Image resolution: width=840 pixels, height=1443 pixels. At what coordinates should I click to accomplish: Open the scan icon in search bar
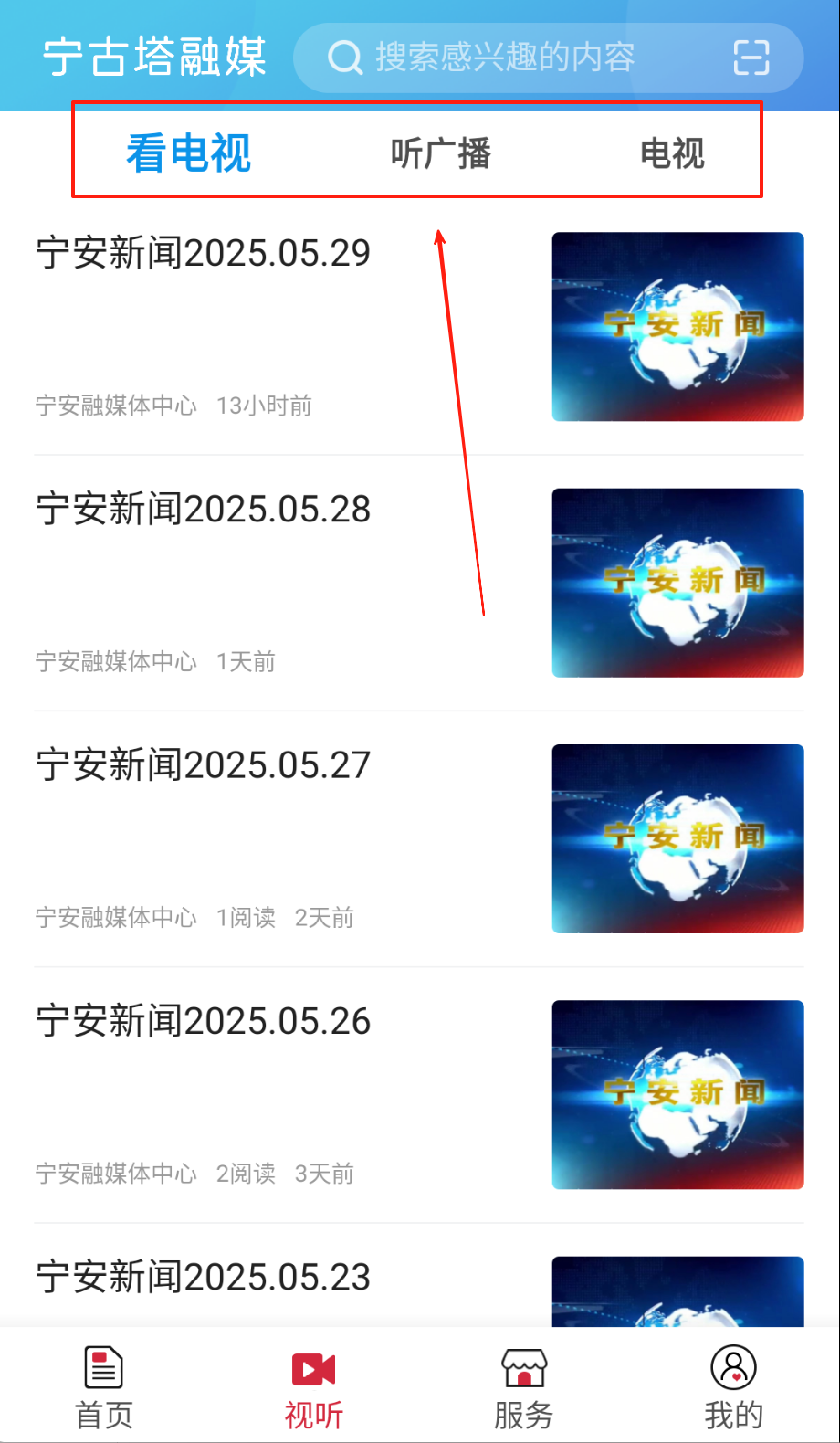click(x=751, y=58)
